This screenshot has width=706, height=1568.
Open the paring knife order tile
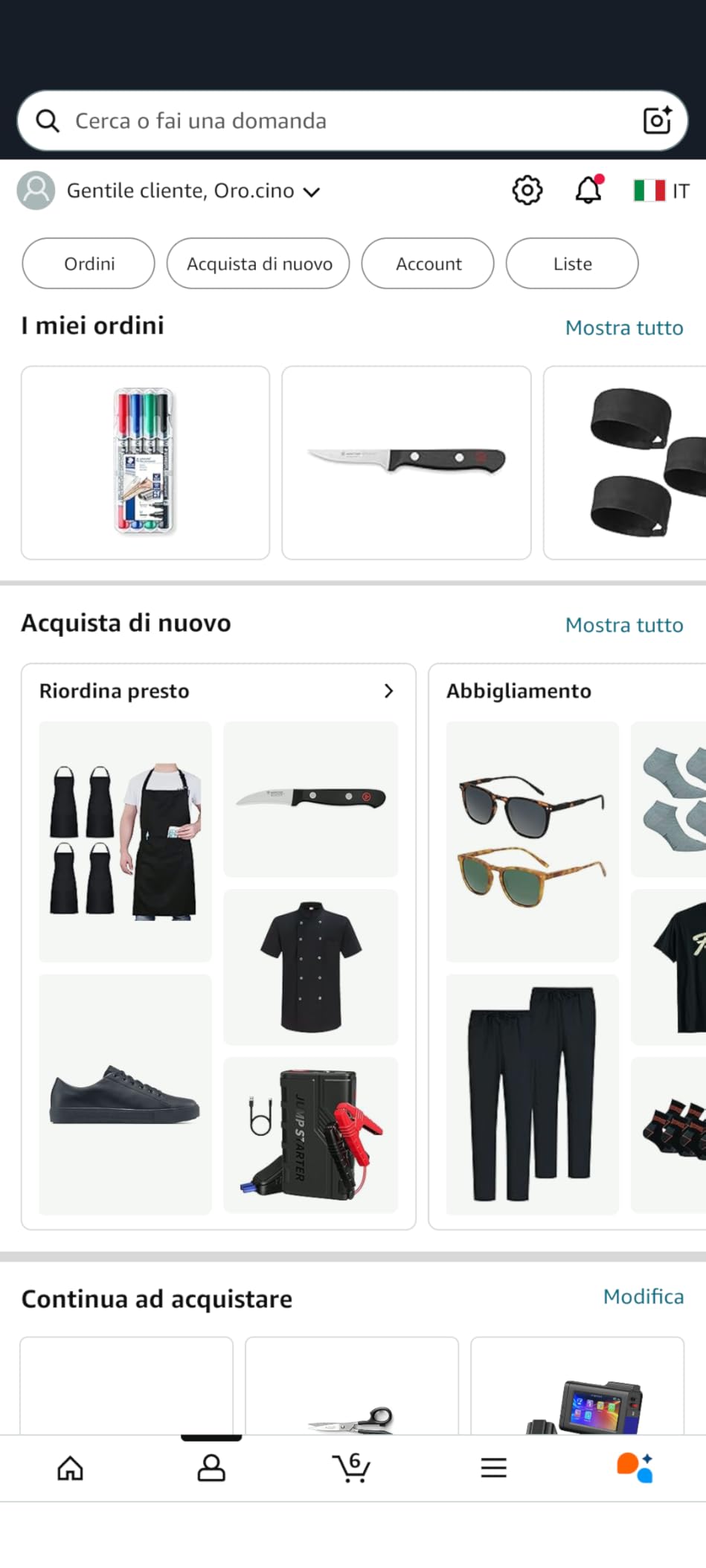[406, 463]
